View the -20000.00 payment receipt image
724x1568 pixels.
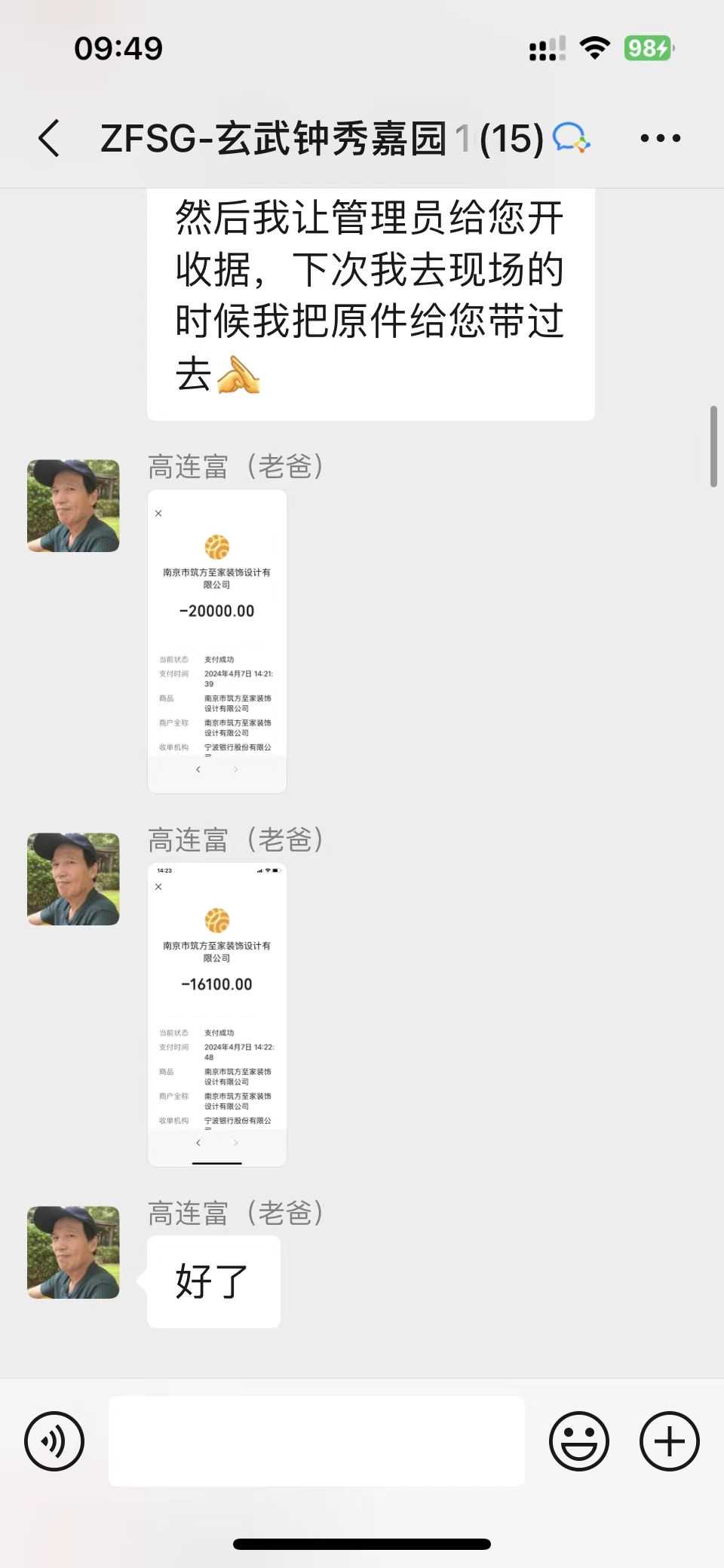217,641
